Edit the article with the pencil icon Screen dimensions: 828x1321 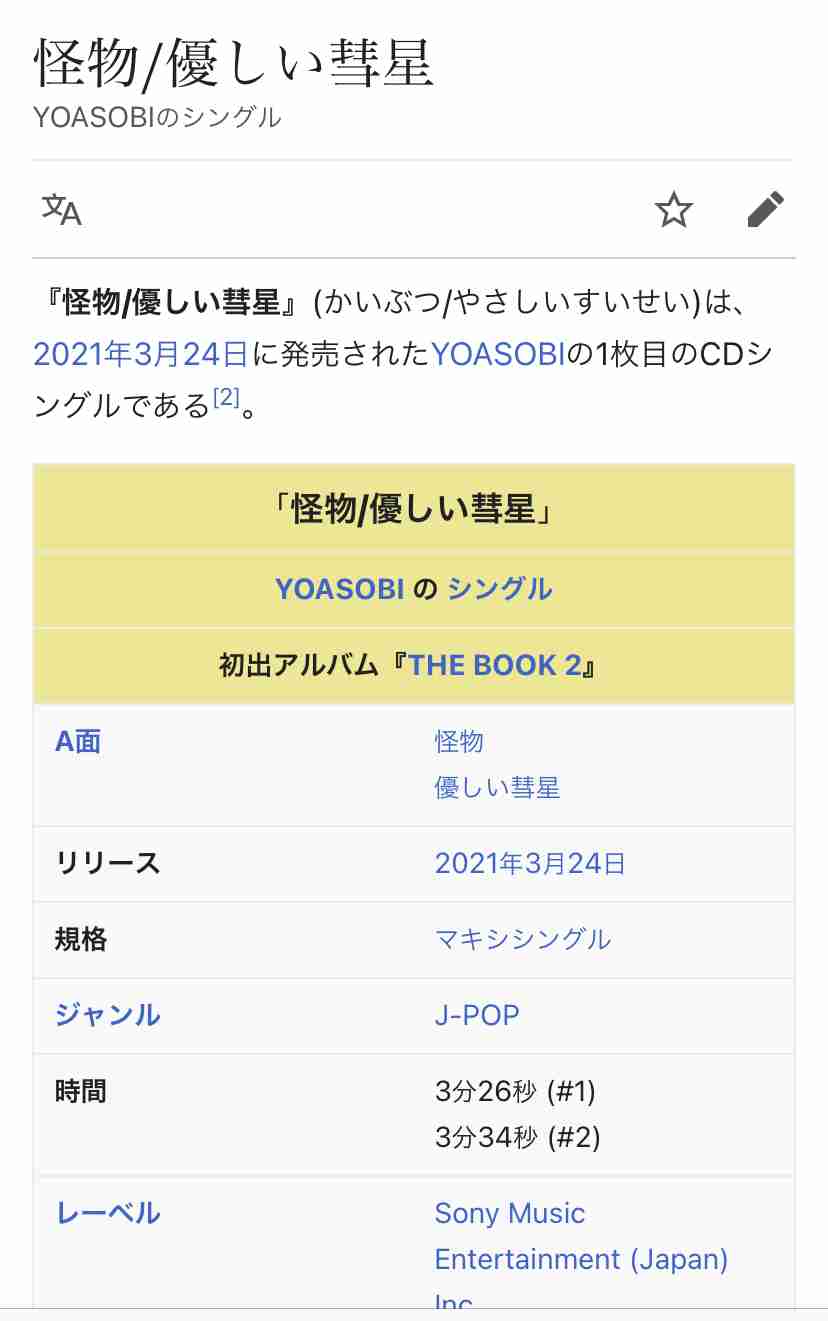(x=765, y=210)
